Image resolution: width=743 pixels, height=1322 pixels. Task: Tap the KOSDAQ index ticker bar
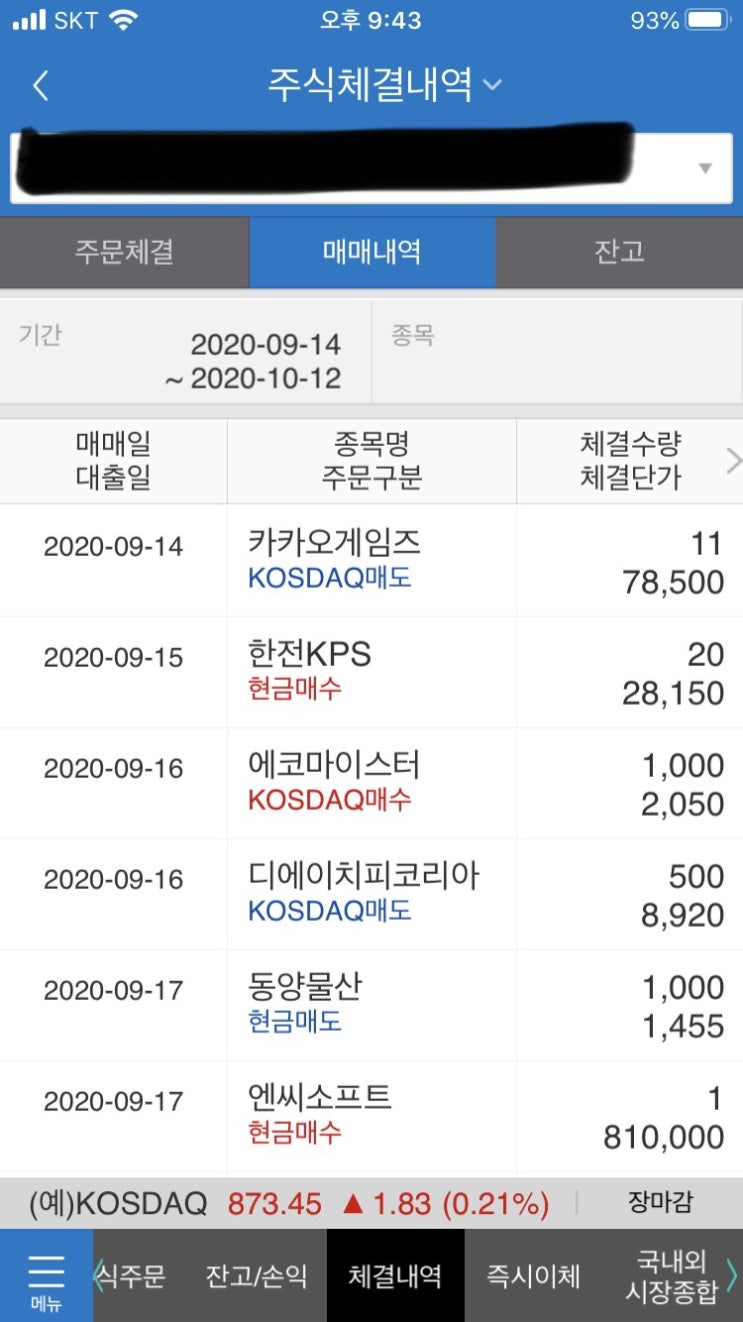click(371, 1203)
